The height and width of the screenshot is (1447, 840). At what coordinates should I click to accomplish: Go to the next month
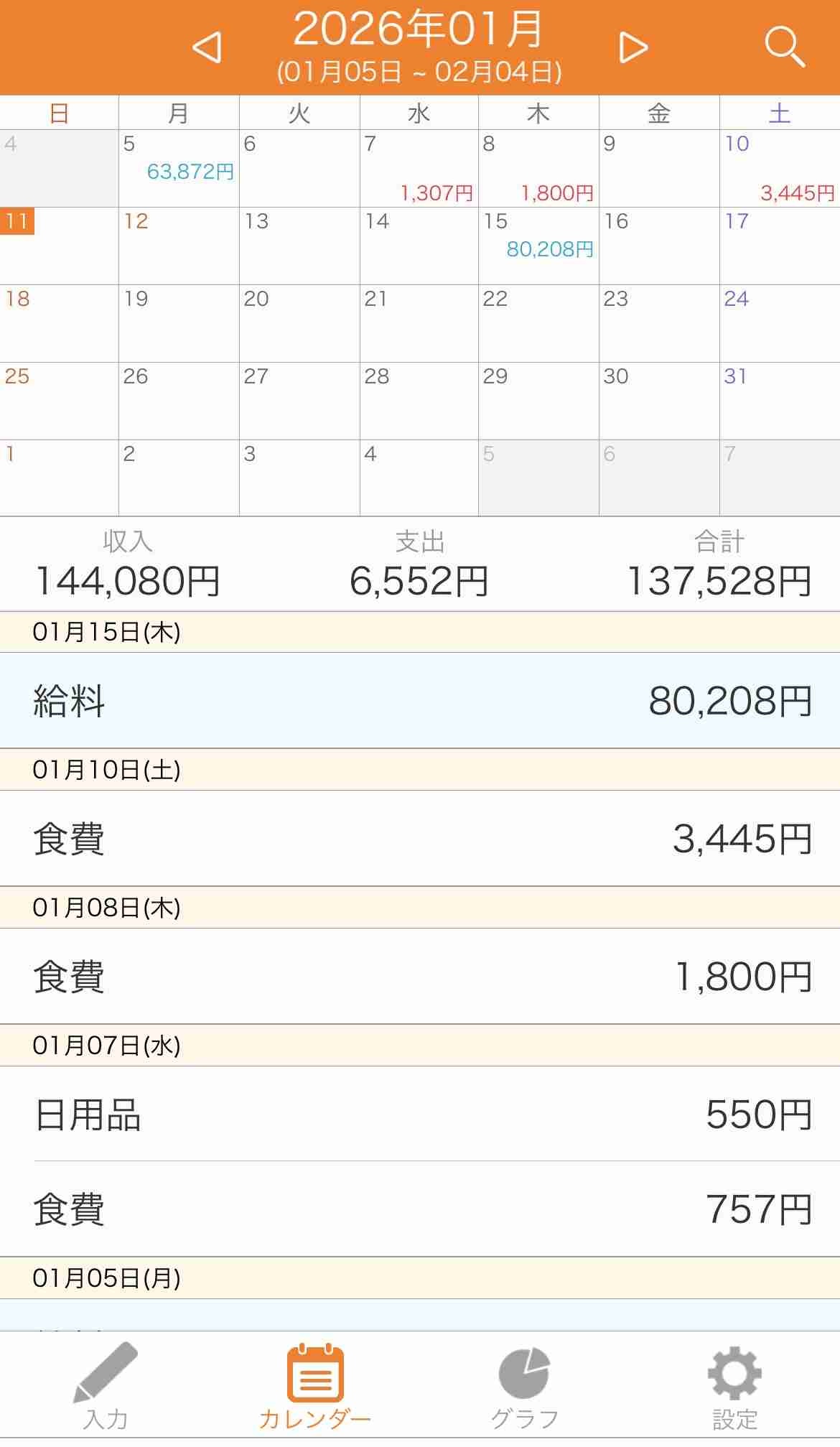pyautogui.click(x=633, y=48)
